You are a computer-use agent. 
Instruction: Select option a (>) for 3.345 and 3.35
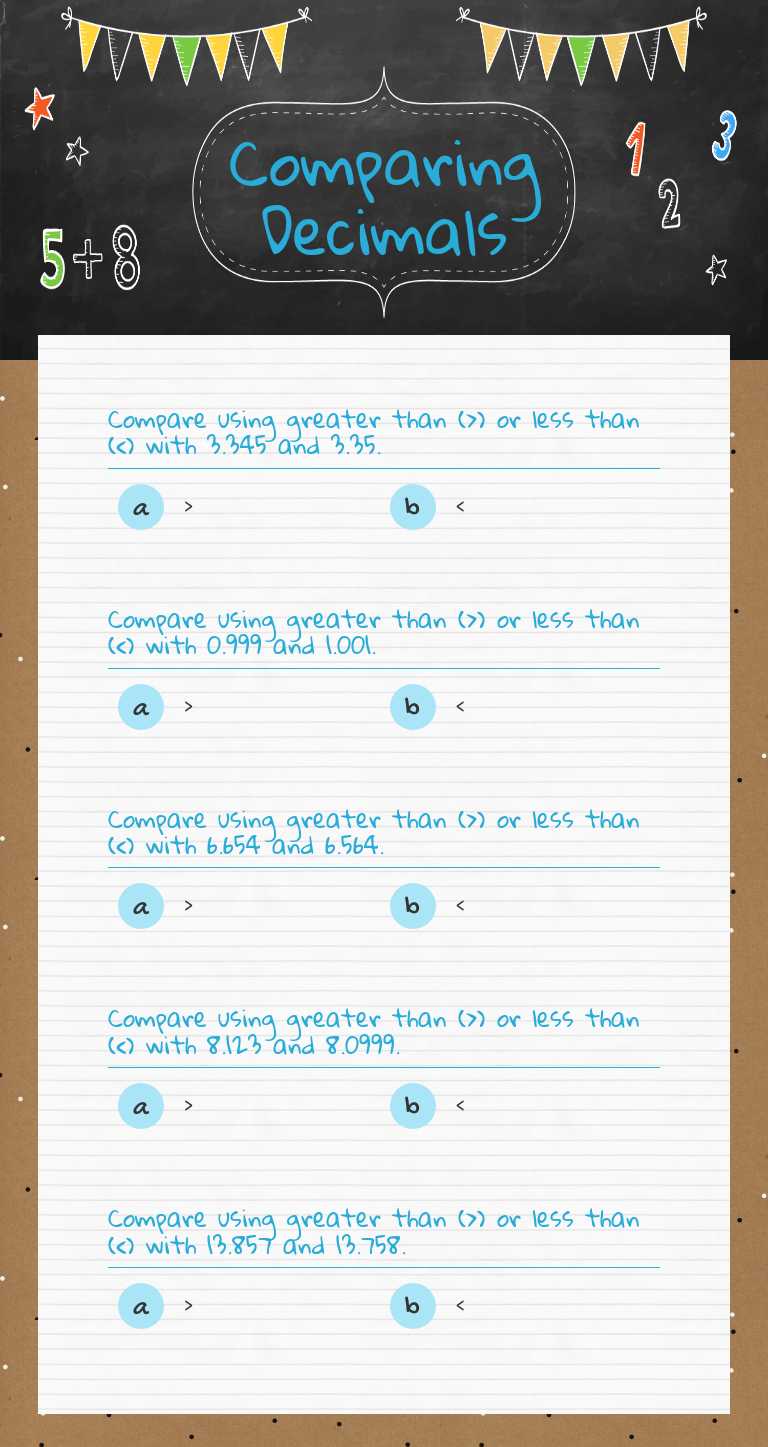[141, 507]
